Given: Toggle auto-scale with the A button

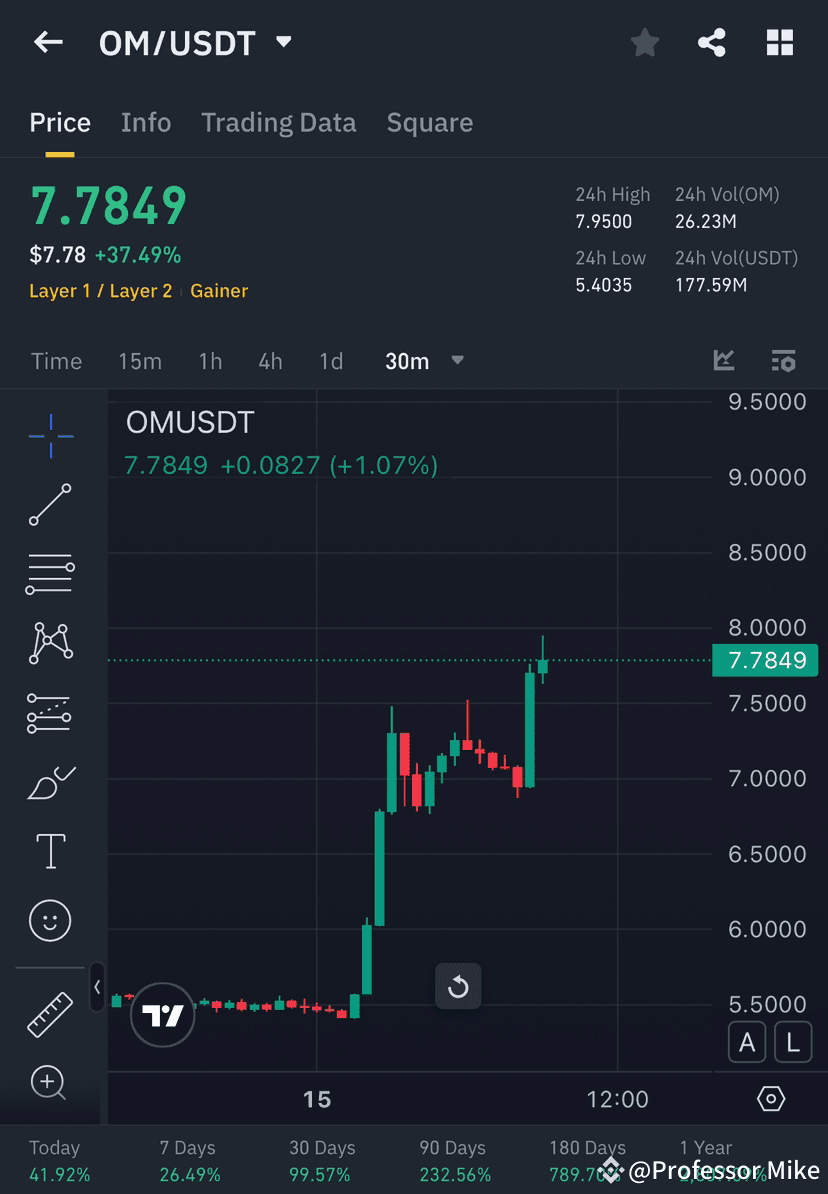Looking at the screenshot, I should point(747,1042).
